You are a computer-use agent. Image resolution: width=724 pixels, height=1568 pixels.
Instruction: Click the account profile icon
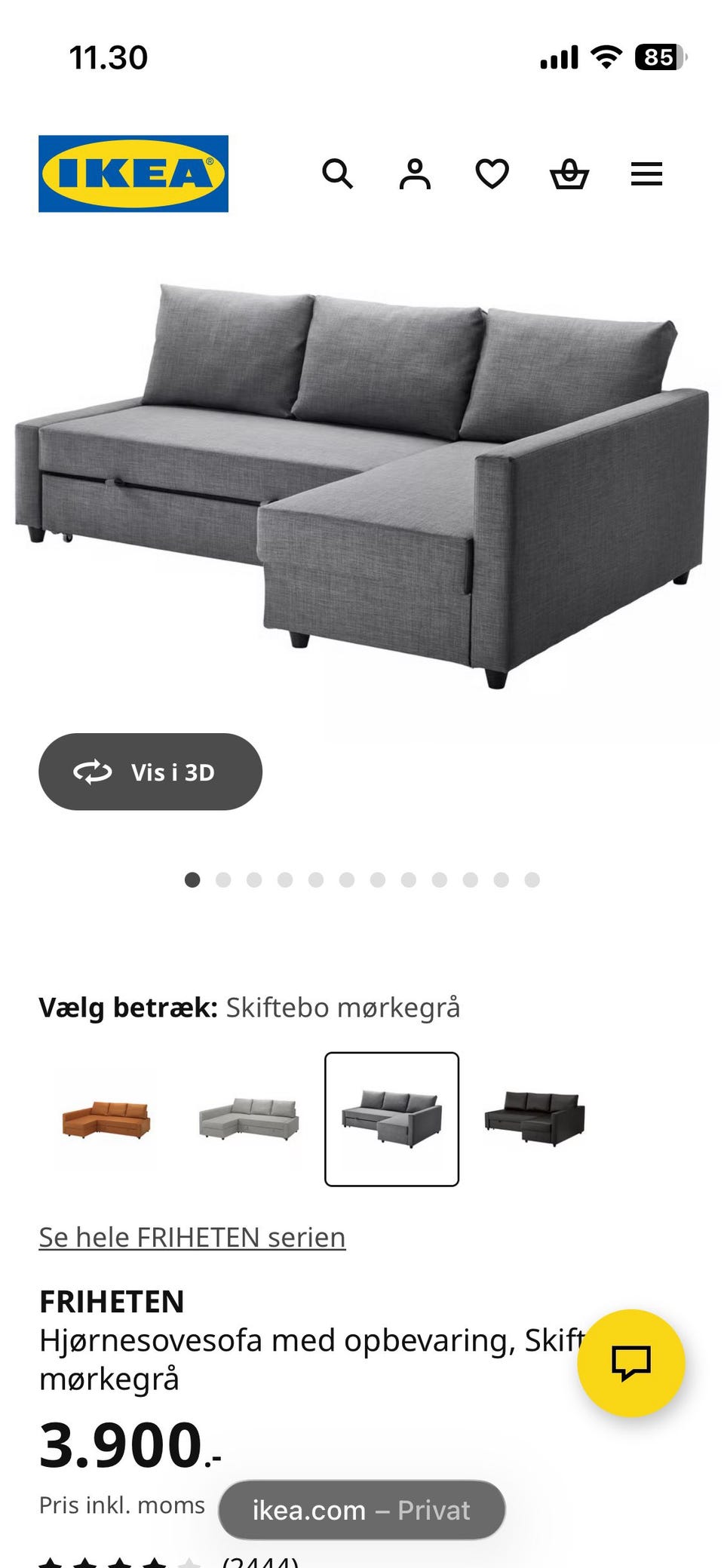coord(416,174)
